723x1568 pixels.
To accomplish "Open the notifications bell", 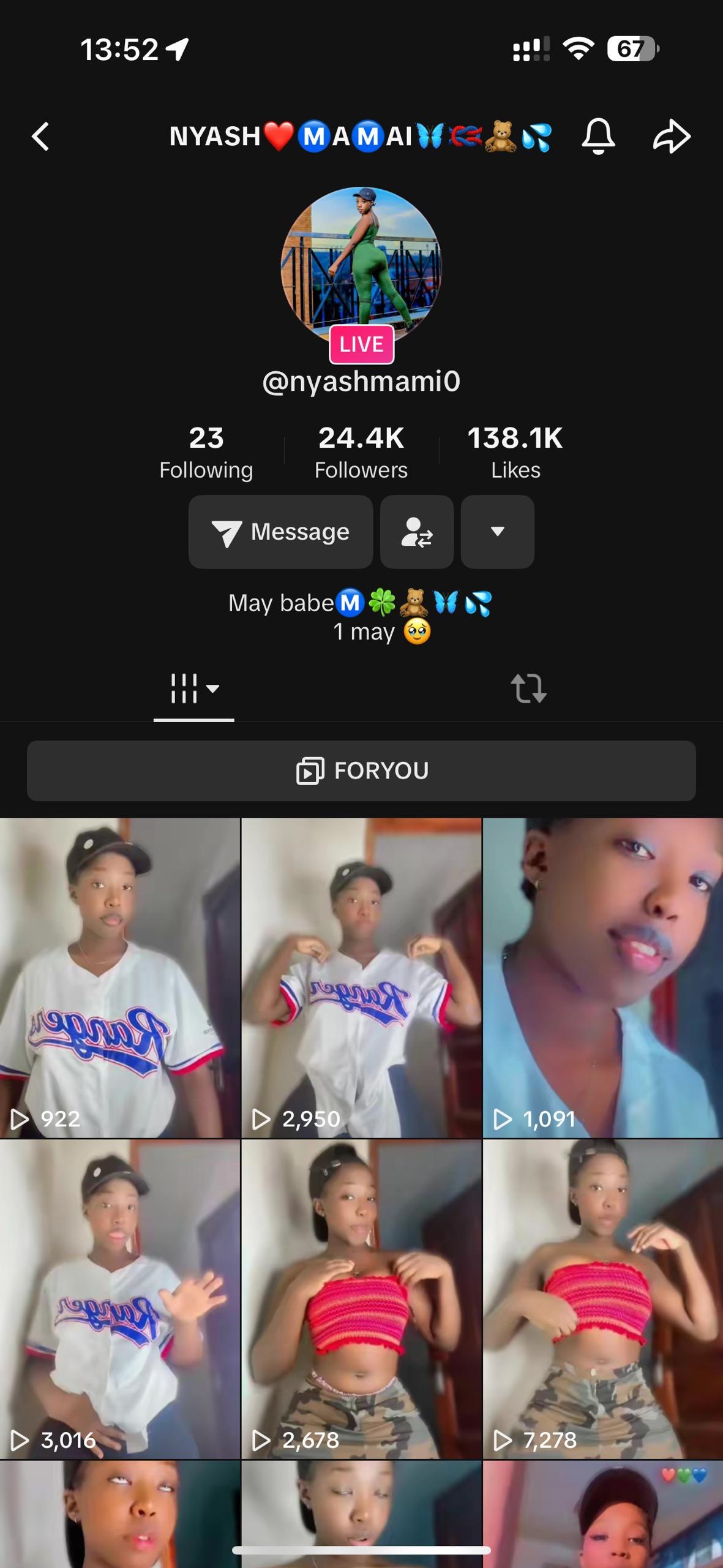I will (x=598, y=136).
